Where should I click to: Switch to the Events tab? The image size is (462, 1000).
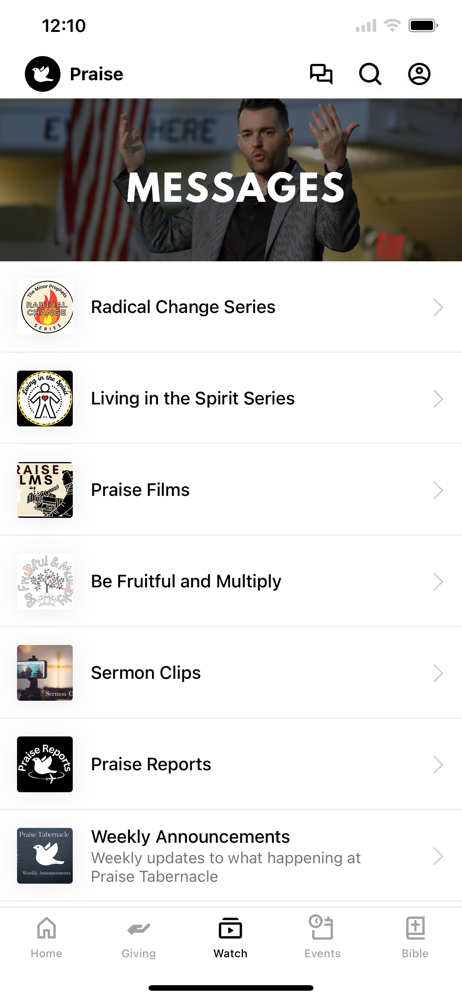click(322, 938)
